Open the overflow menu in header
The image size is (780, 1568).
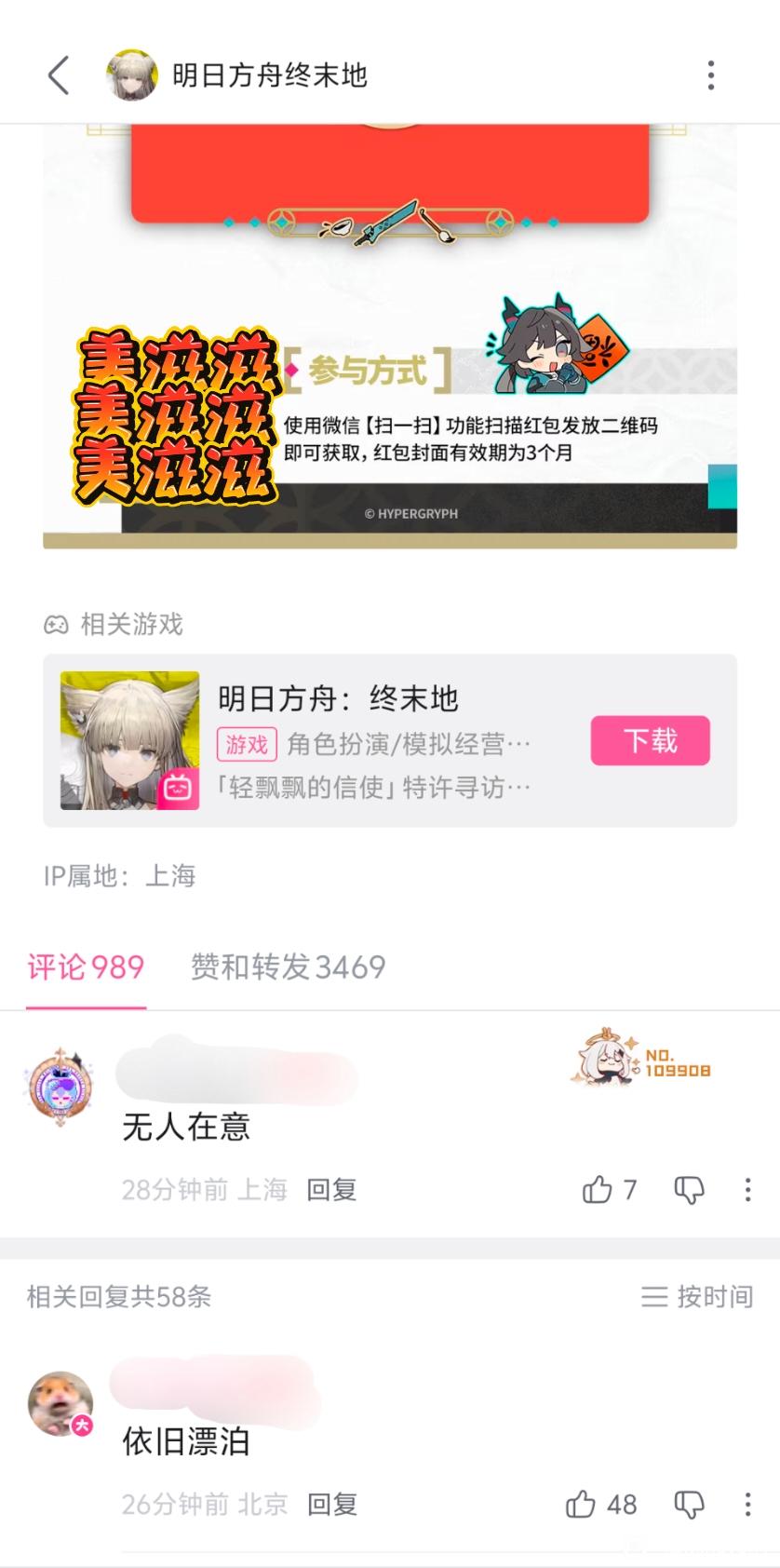[x=711, y=75]
